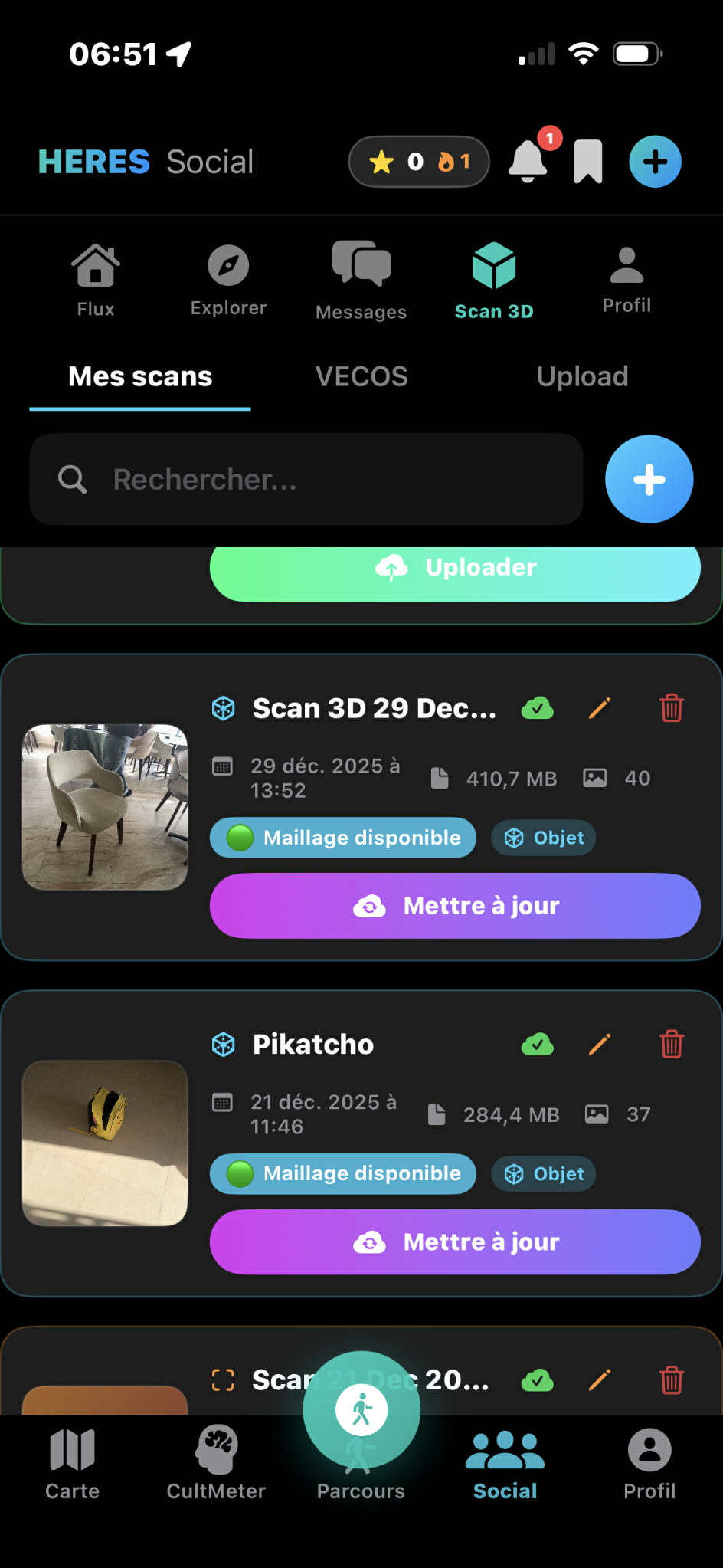
Task: Tap the Uploader button
Action: pyautogui.click(x=455, y=568)
